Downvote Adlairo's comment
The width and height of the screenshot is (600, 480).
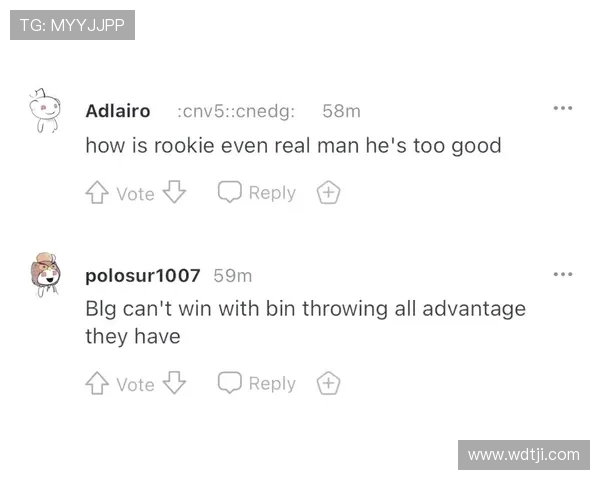175,193
